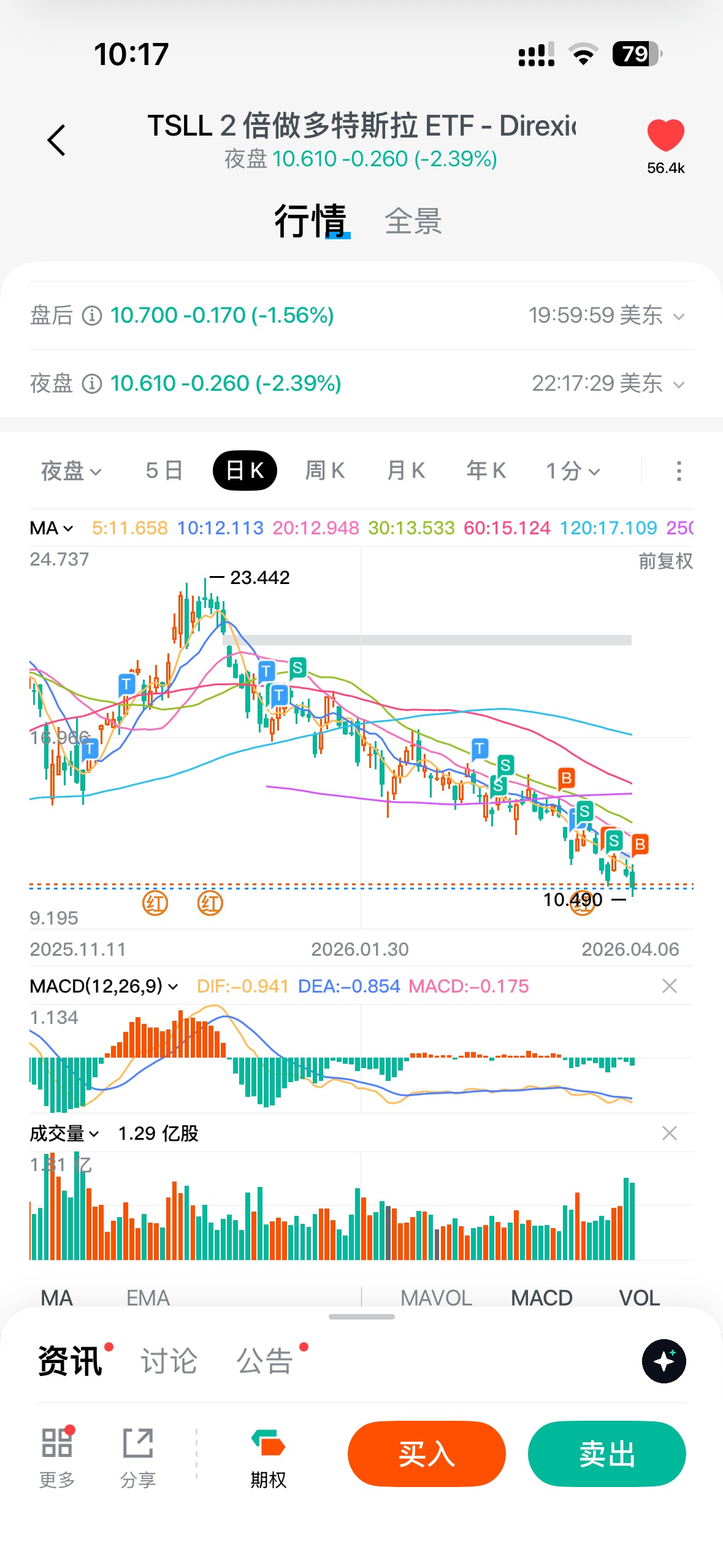Open the 讨论 discussion tab
This screenshot has height=1568, width=723.
tap(169, 1361)
